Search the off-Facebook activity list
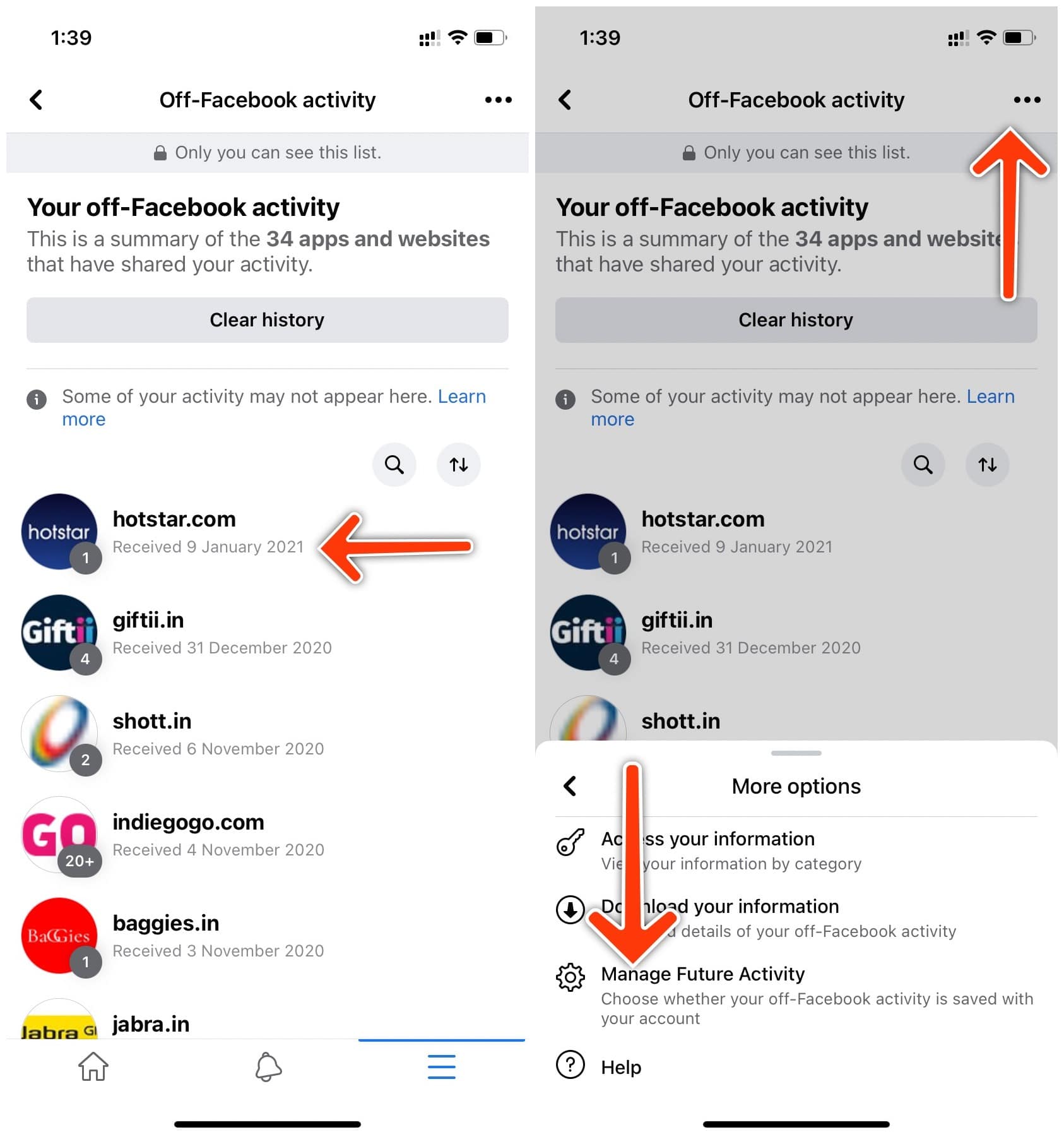1064x1144 pixels. (x=394, y=465)
